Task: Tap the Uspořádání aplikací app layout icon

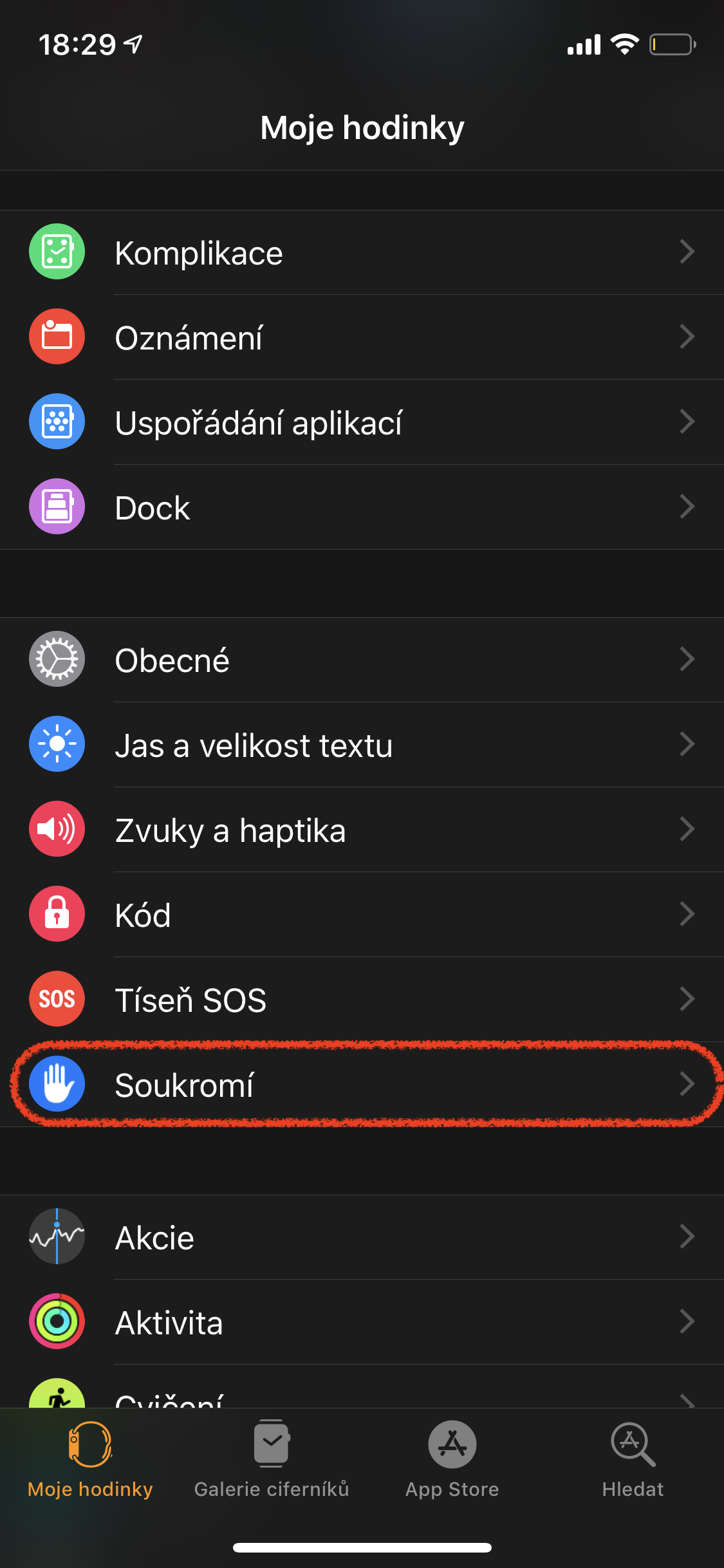Action: [x=57, y=422]
